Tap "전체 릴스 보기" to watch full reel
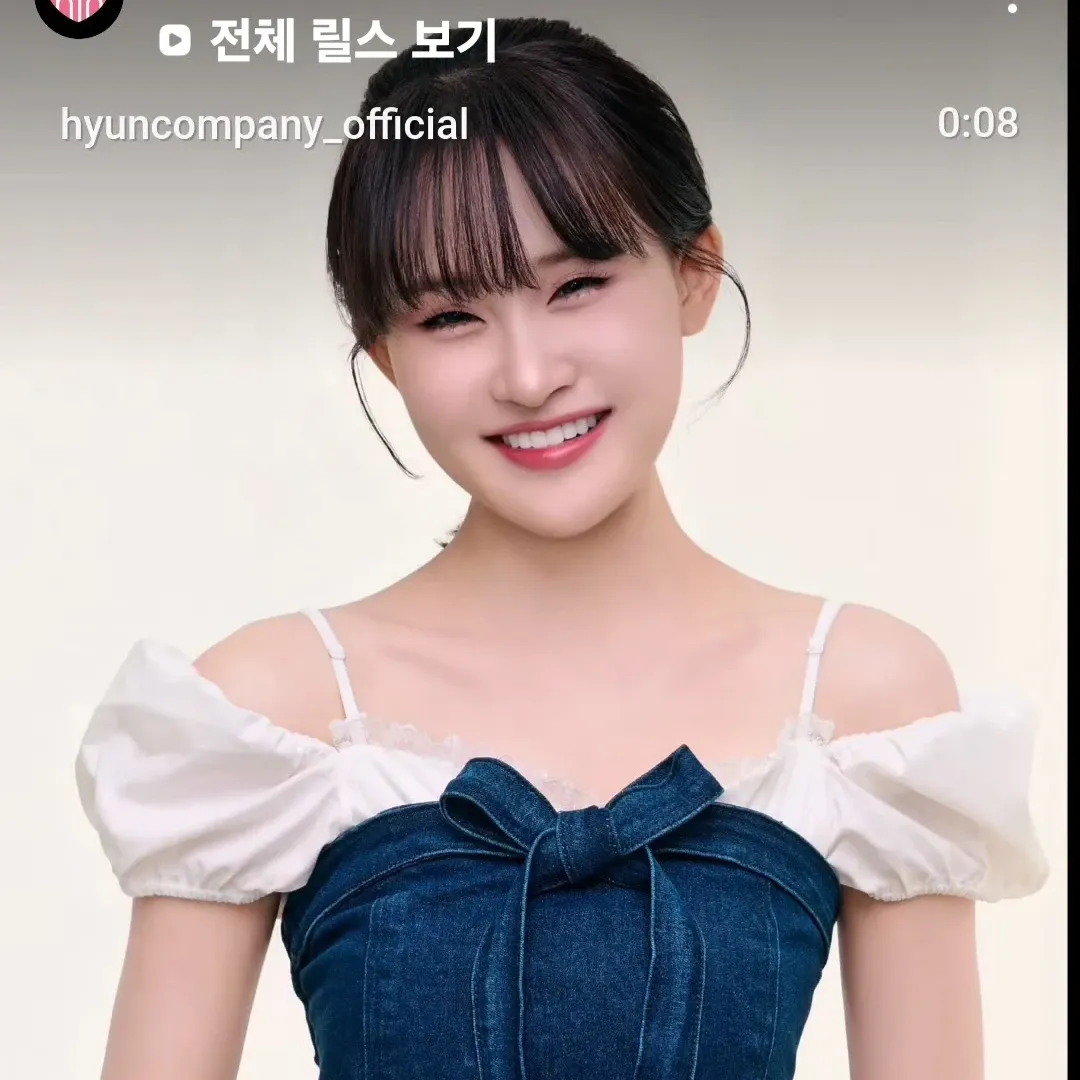Image resolution: width=1080 pixels, height=1080 pixels. point(330,40)
